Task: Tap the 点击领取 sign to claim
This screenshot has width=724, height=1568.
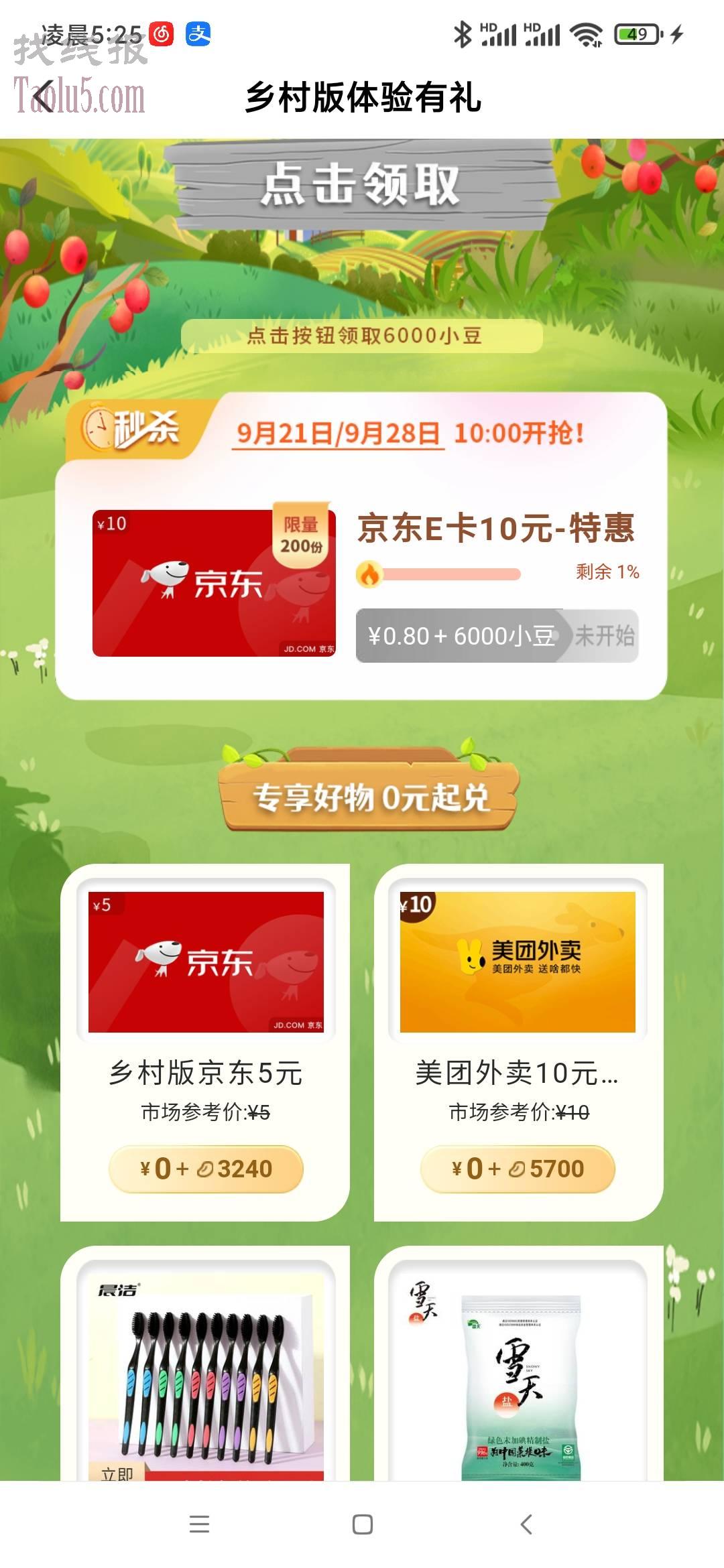Action: [x=362, y=184]
